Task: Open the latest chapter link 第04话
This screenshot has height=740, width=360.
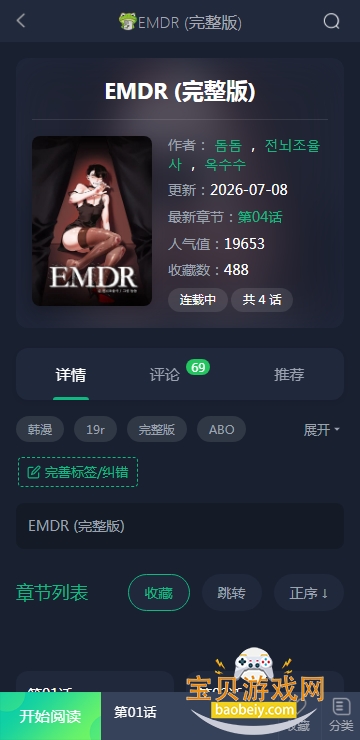Action: click(x=260, y=217)
